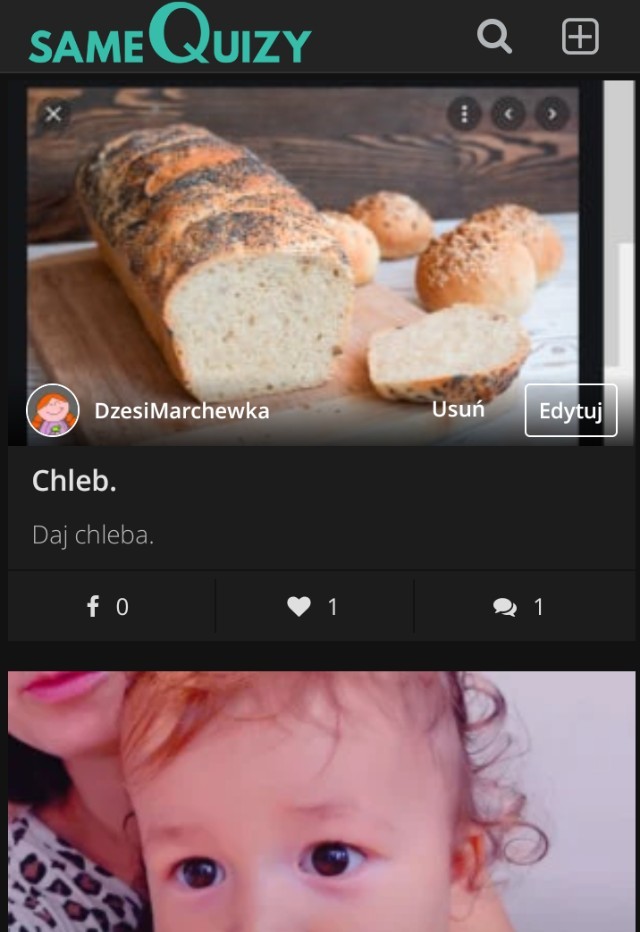This screenshot has width=640, height=932.
Task: Like the Chleb post with heart
Action: pos(313,606)
